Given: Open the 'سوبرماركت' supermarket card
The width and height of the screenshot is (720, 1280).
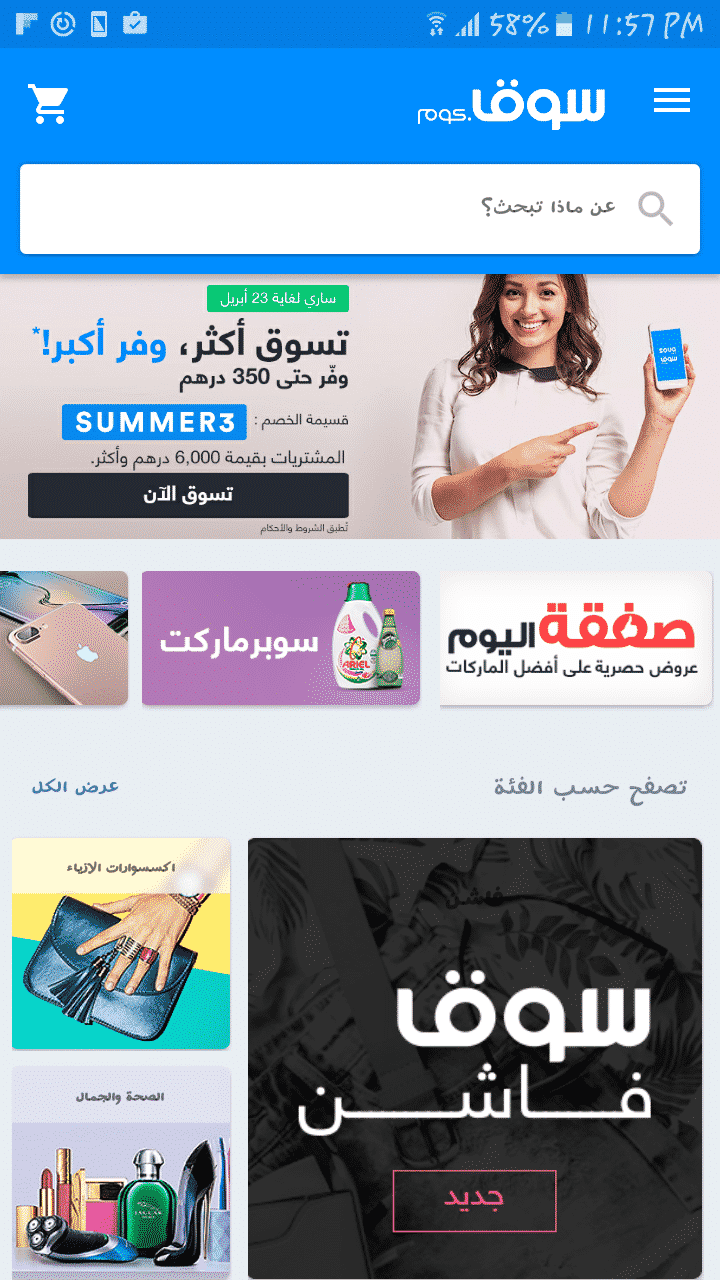Looking at the screenshot, I should pos(281,639).
